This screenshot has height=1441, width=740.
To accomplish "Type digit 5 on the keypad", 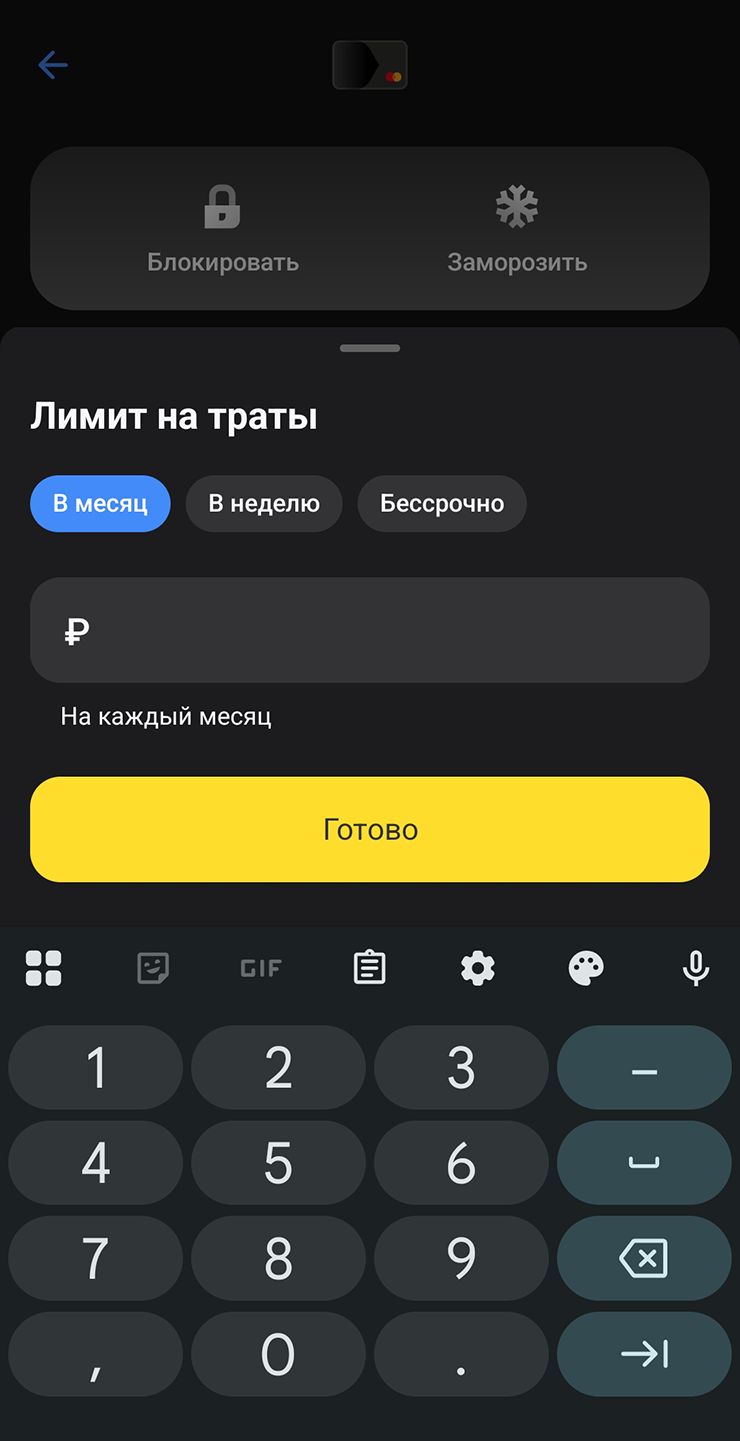I will (278, 1163).
